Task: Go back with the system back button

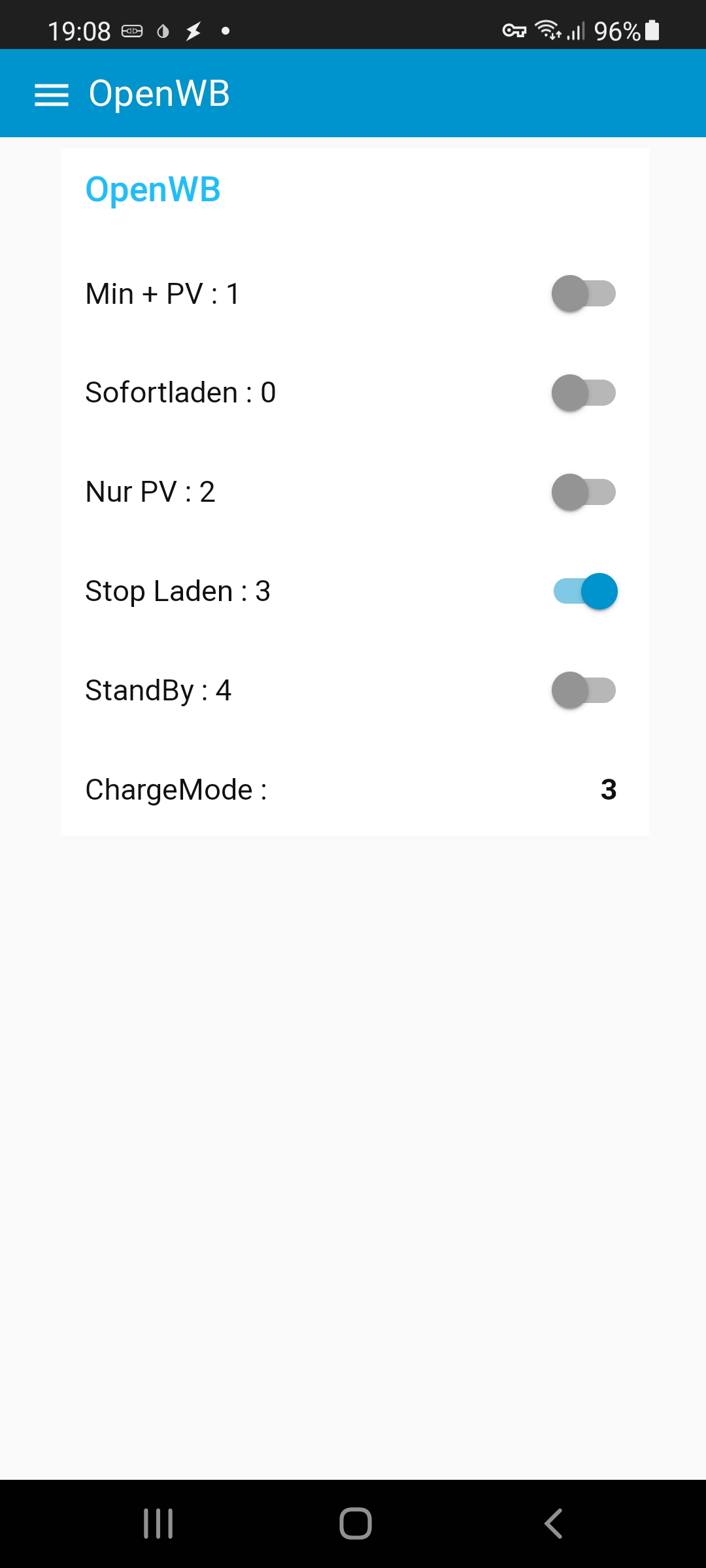Action: 553,1524
